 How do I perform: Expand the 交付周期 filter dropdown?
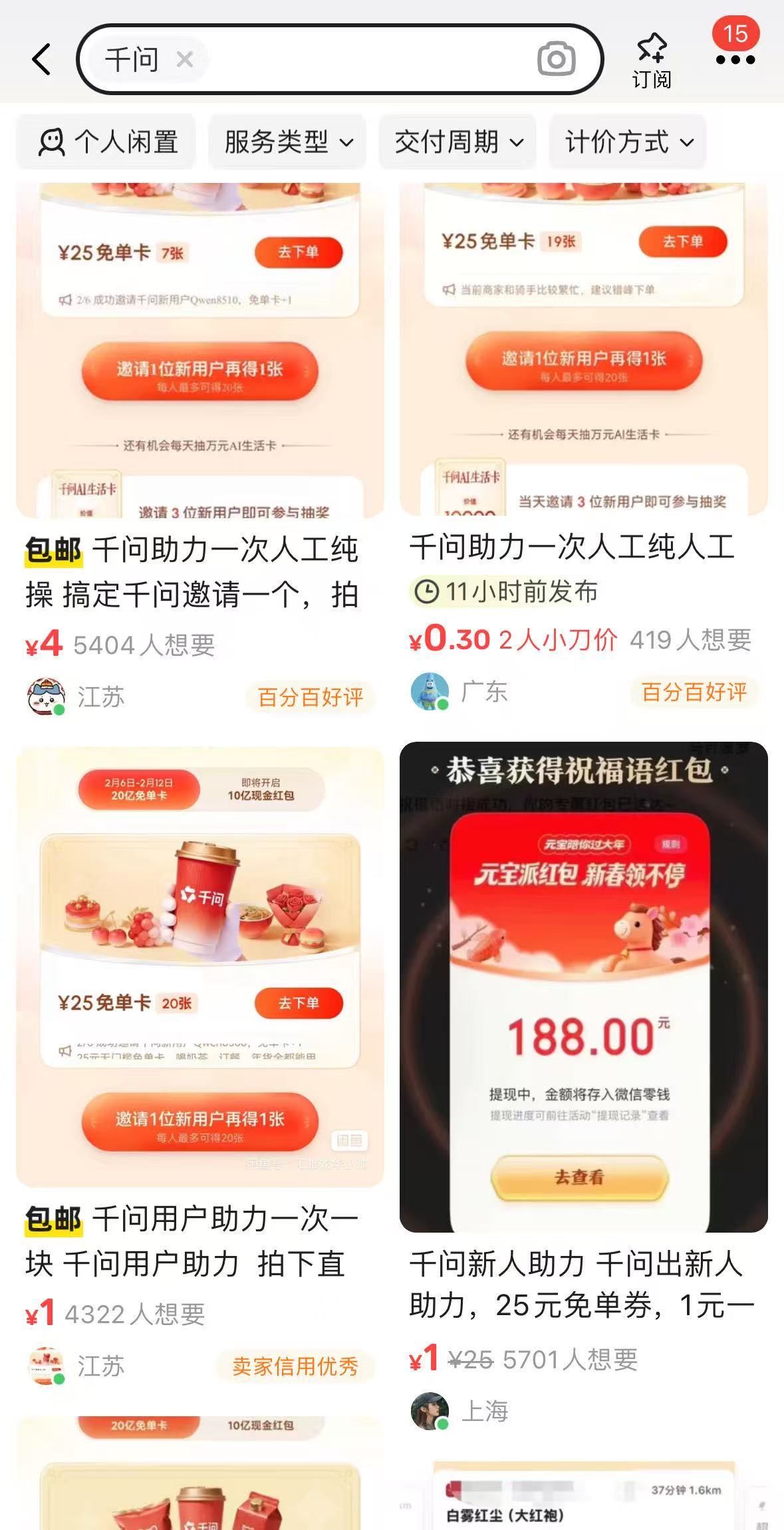coord(457,142)
